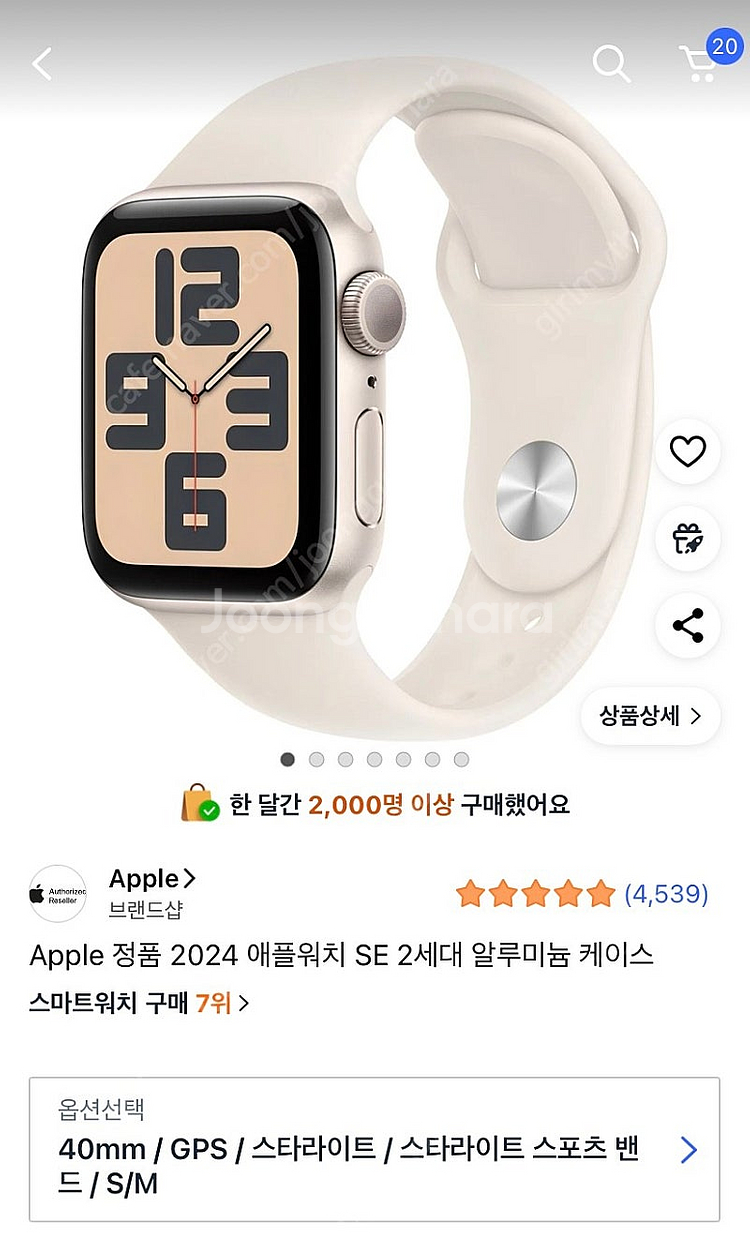
Task: Open the shopping cart with 20 items
Action: [x=702, y=62]
